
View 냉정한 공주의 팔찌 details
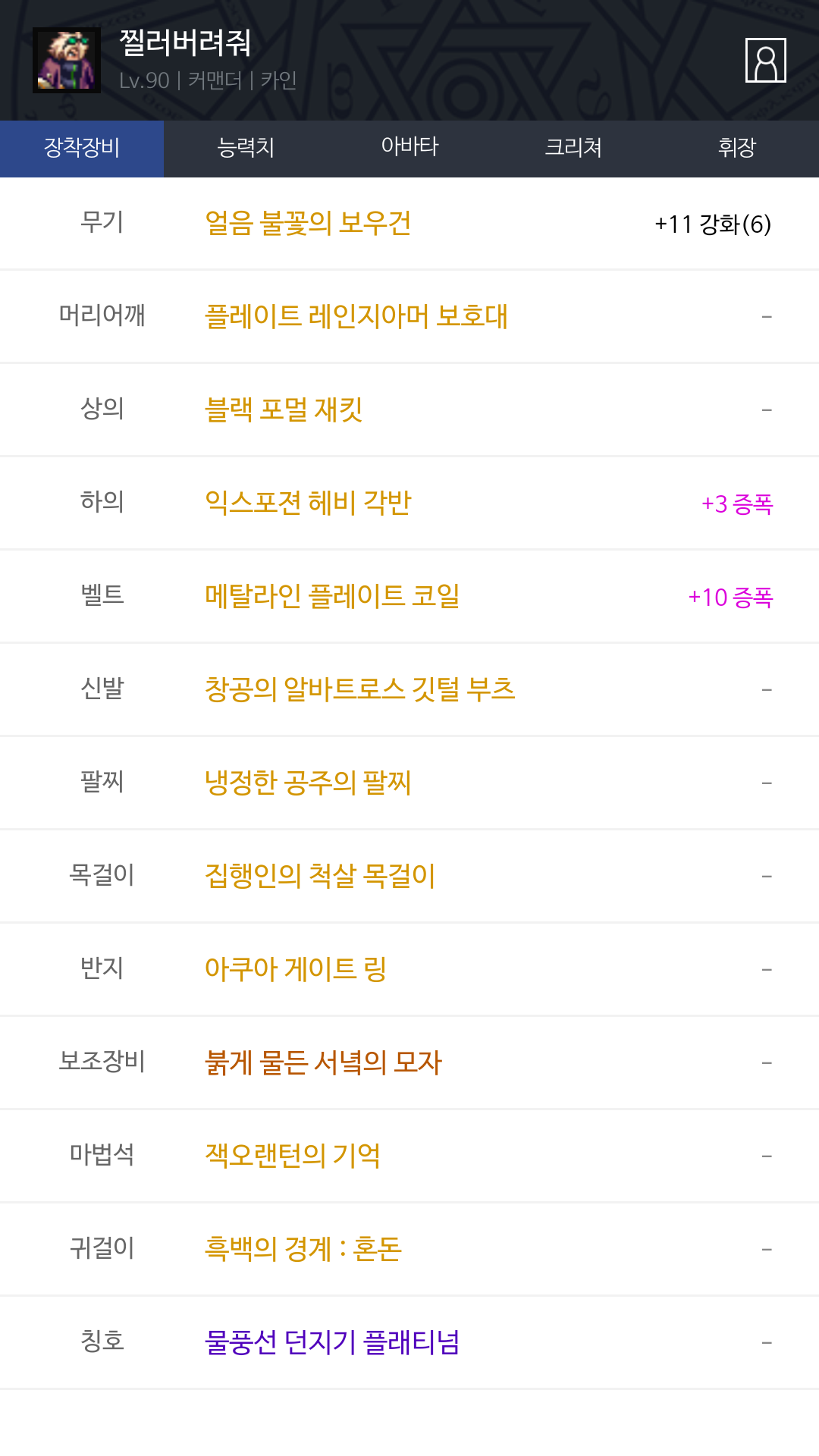(308, 783)
